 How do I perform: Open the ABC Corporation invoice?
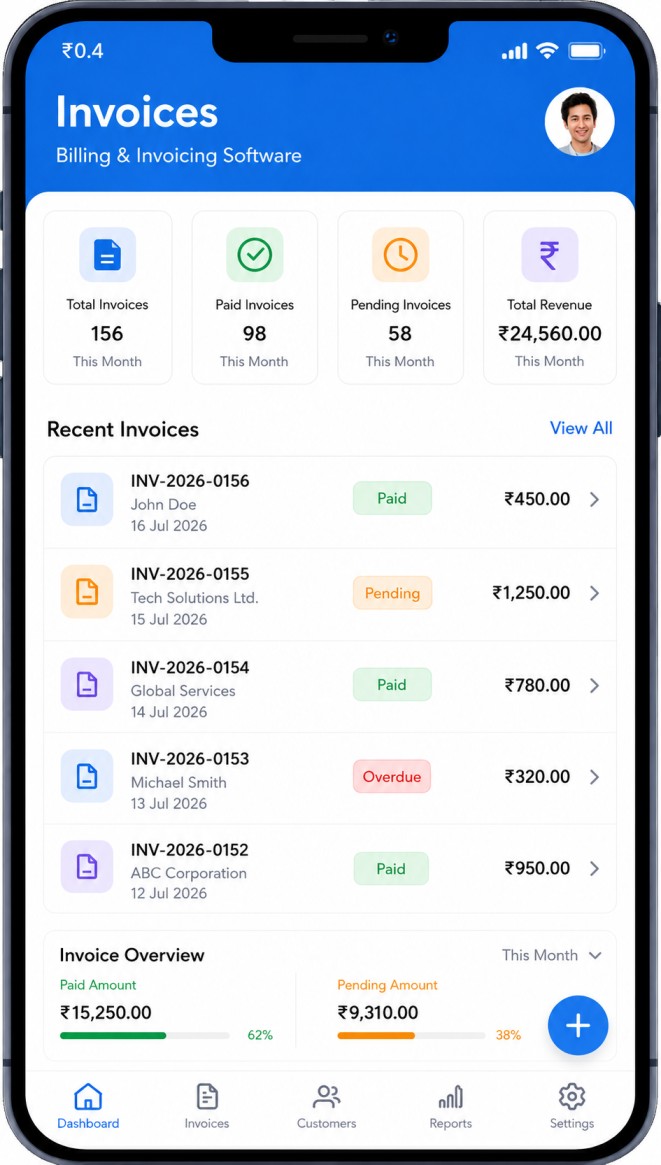coord(330,869)
